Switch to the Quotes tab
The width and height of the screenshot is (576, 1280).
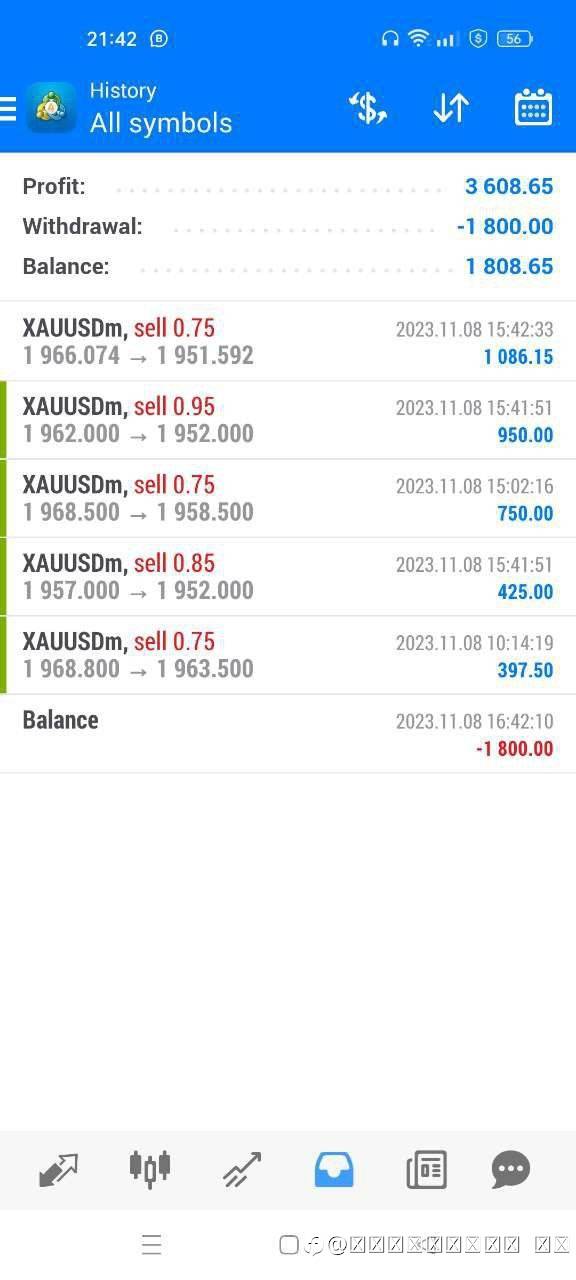[58, 1169]
